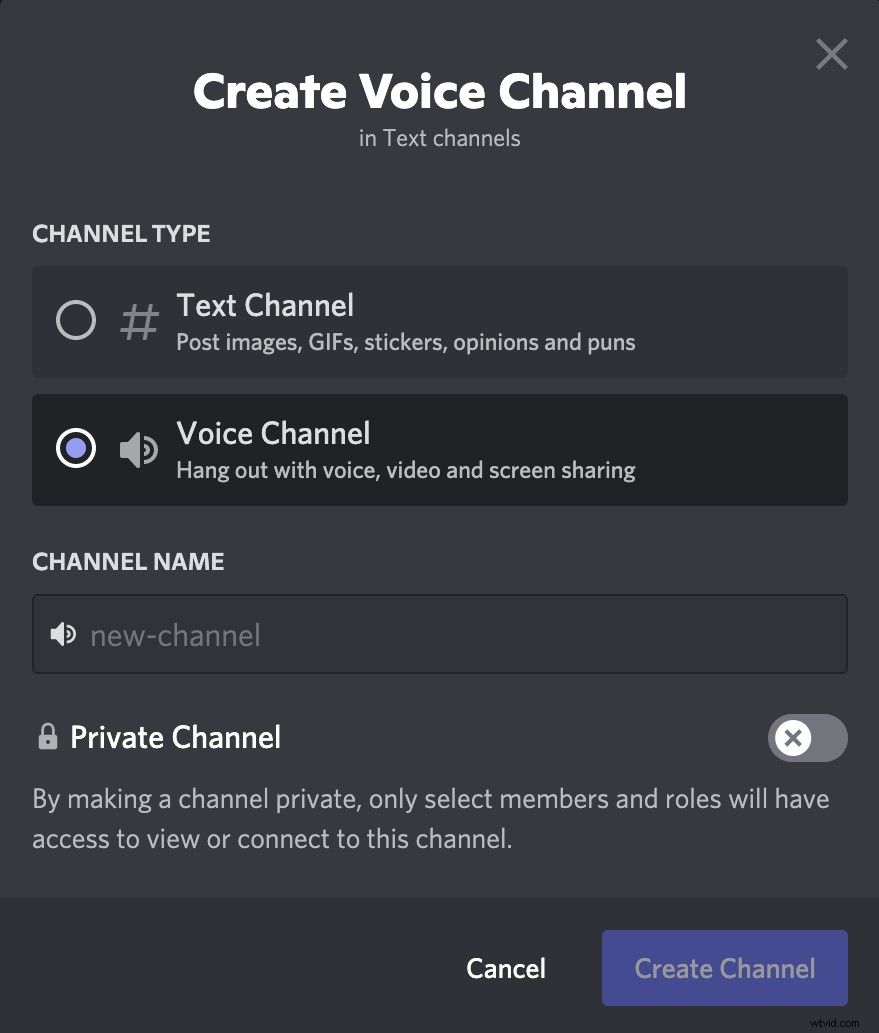Click the padlock icon next to Private Channel

[46, 737]
